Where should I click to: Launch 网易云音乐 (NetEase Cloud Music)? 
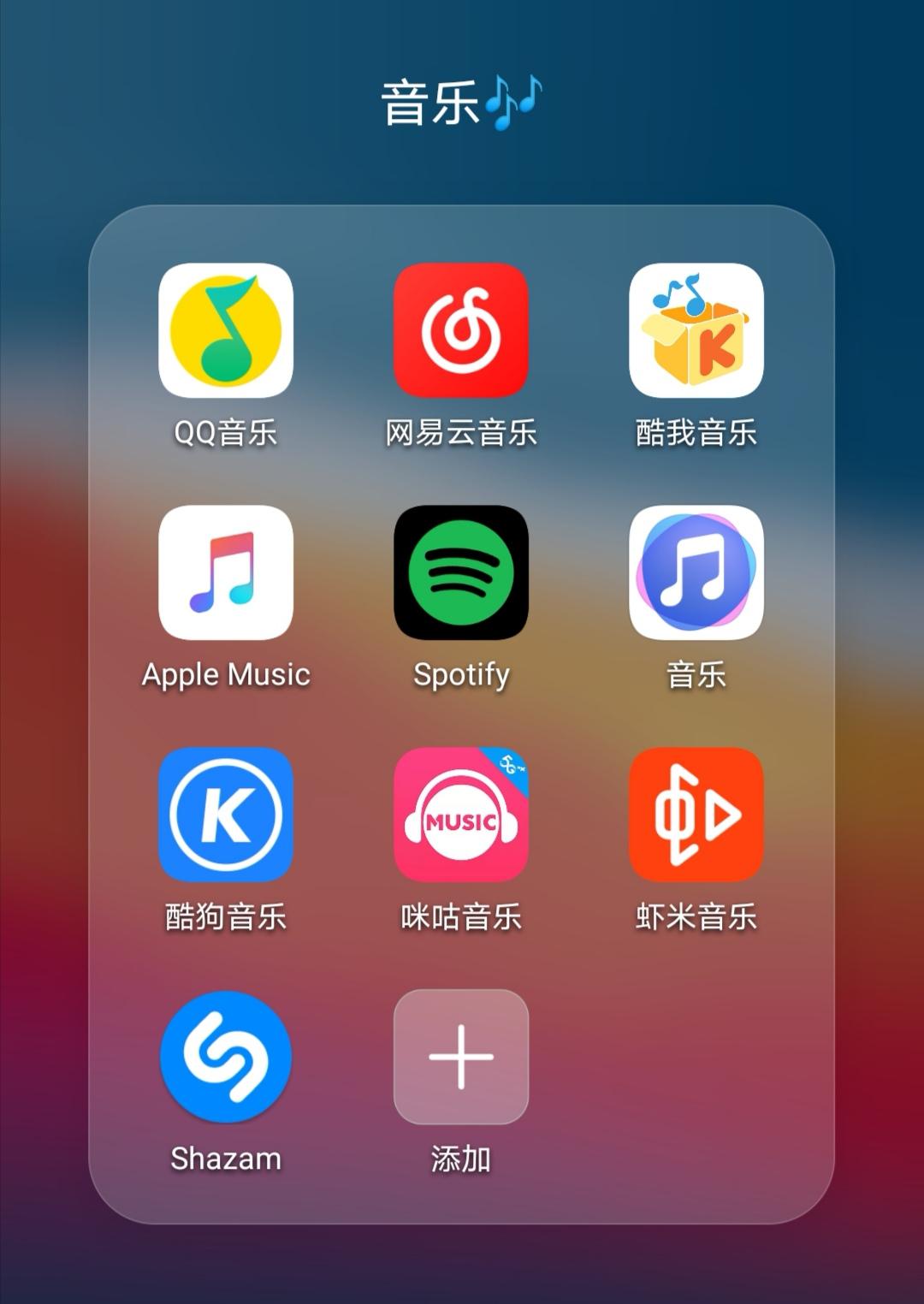(461, 329)
